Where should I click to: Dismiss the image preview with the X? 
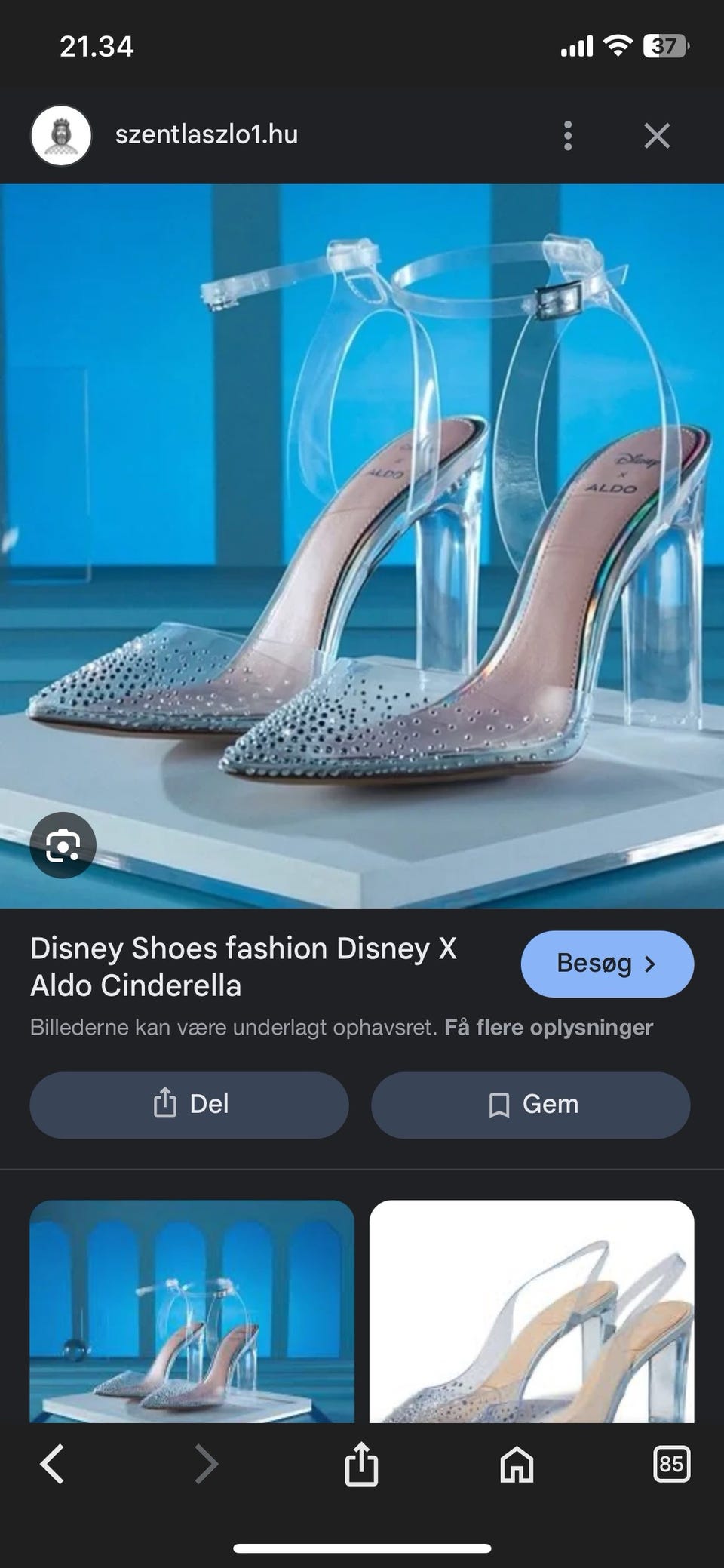click(657, 135)
